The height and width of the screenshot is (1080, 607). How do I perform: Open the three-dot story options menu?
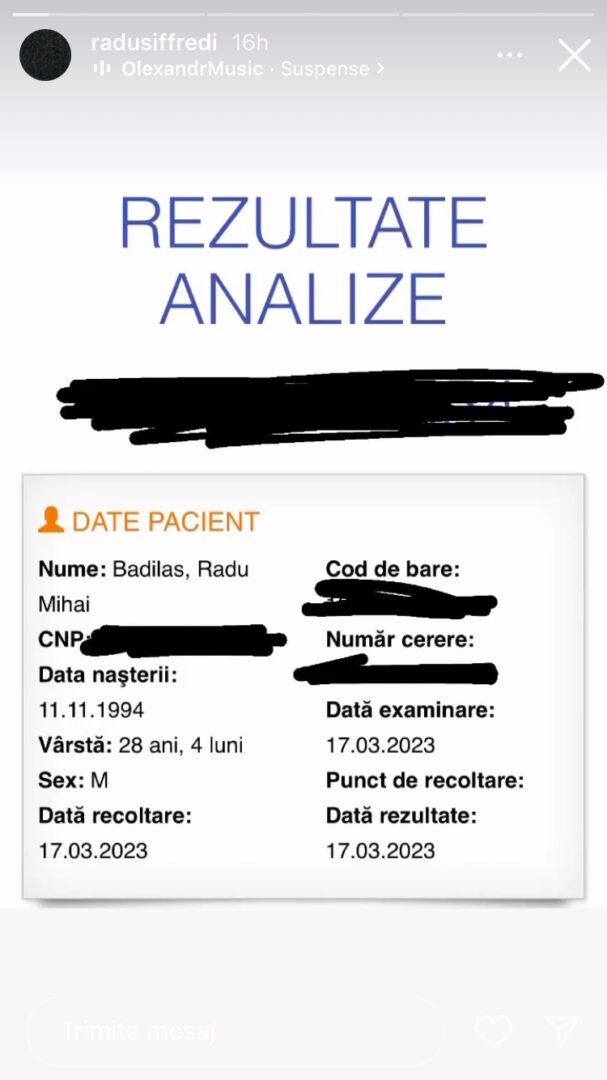[510, 55]
